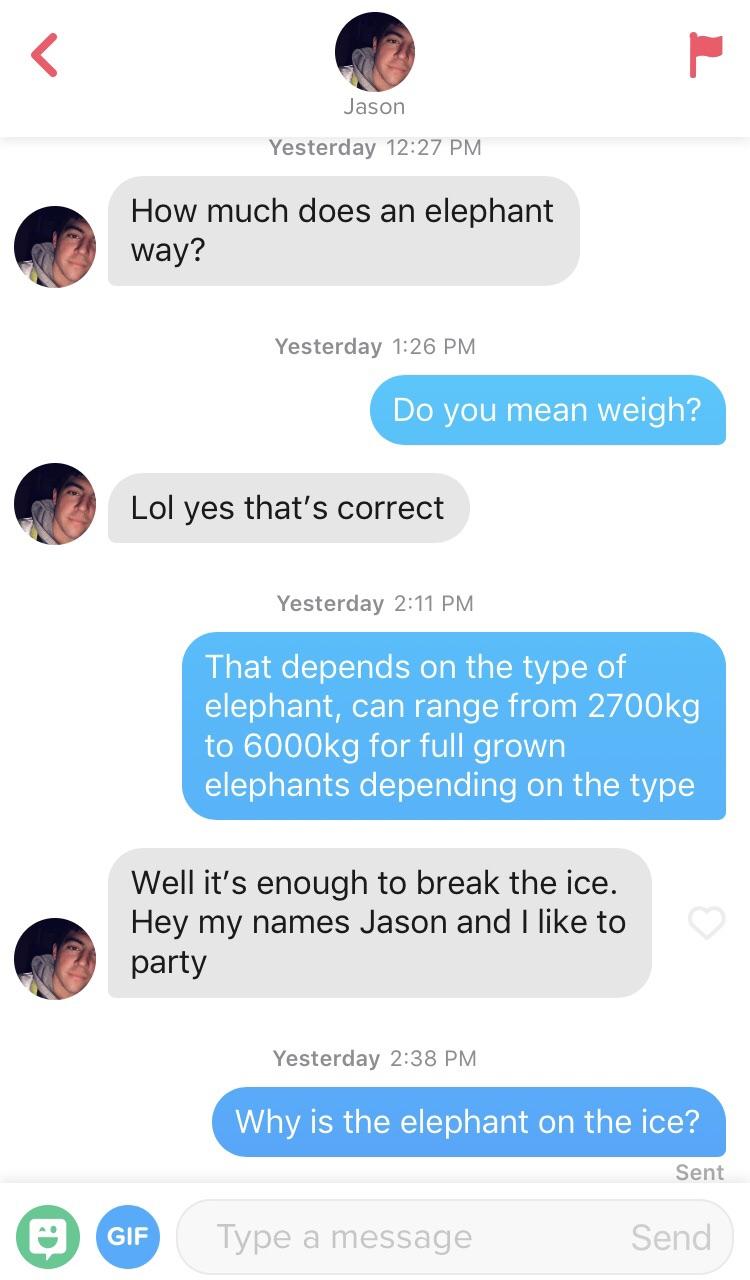Tap the Send button
This screenshot has height=1280, width=750.
670,1237
